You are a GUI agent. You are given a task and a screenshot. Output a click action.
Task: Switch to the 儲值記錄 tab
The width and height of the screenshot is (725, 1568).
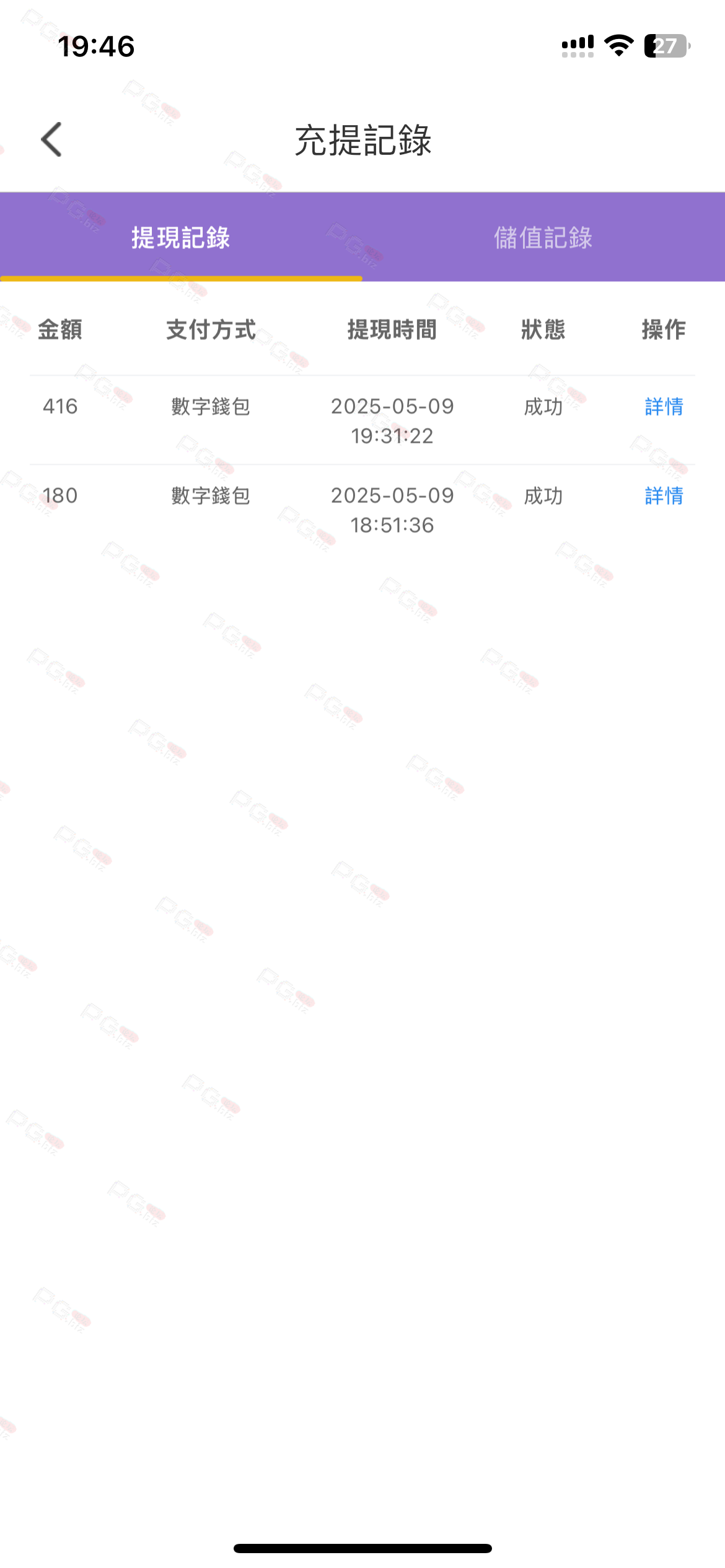(x=543, y=238)
